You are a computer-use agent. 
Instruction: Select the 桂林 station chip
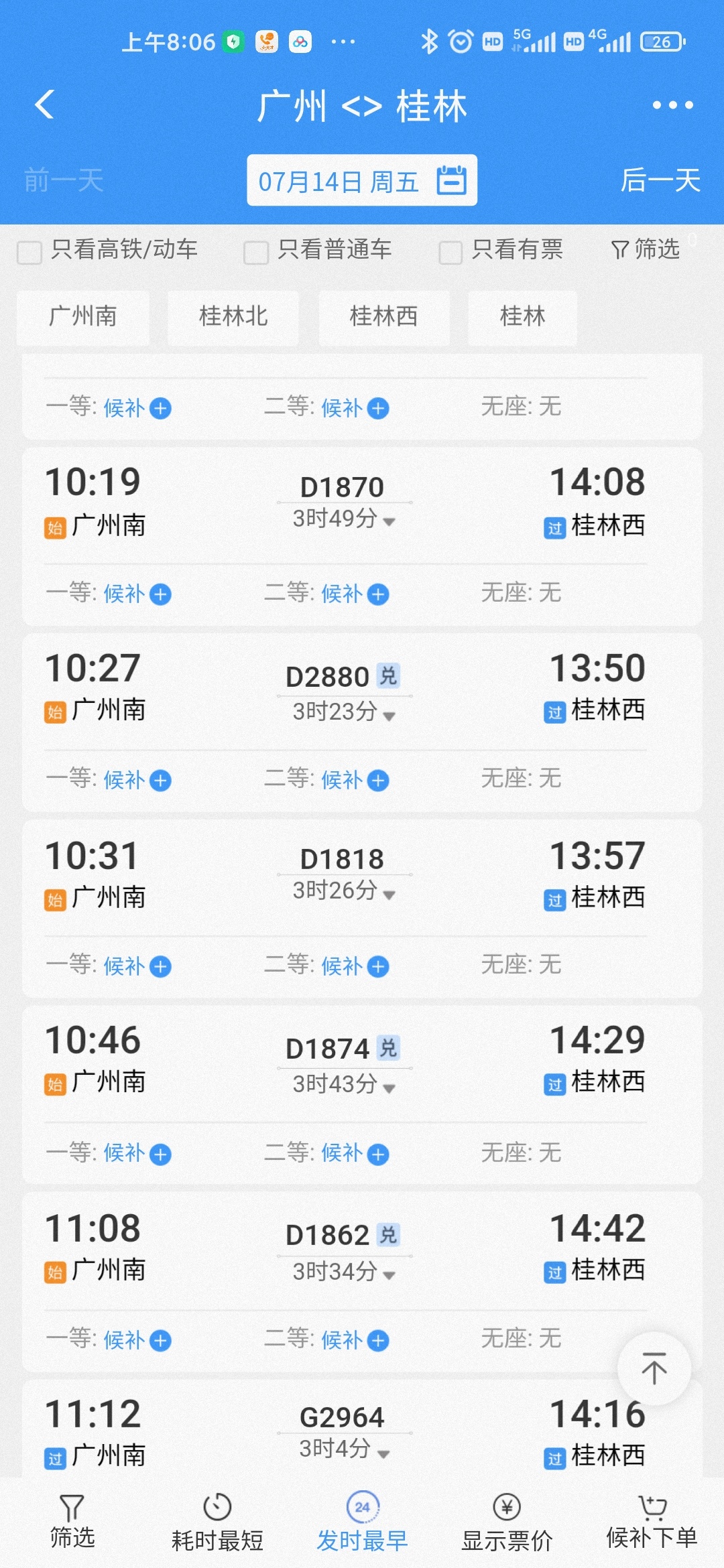pyautogui.click(x=523, y=316)
